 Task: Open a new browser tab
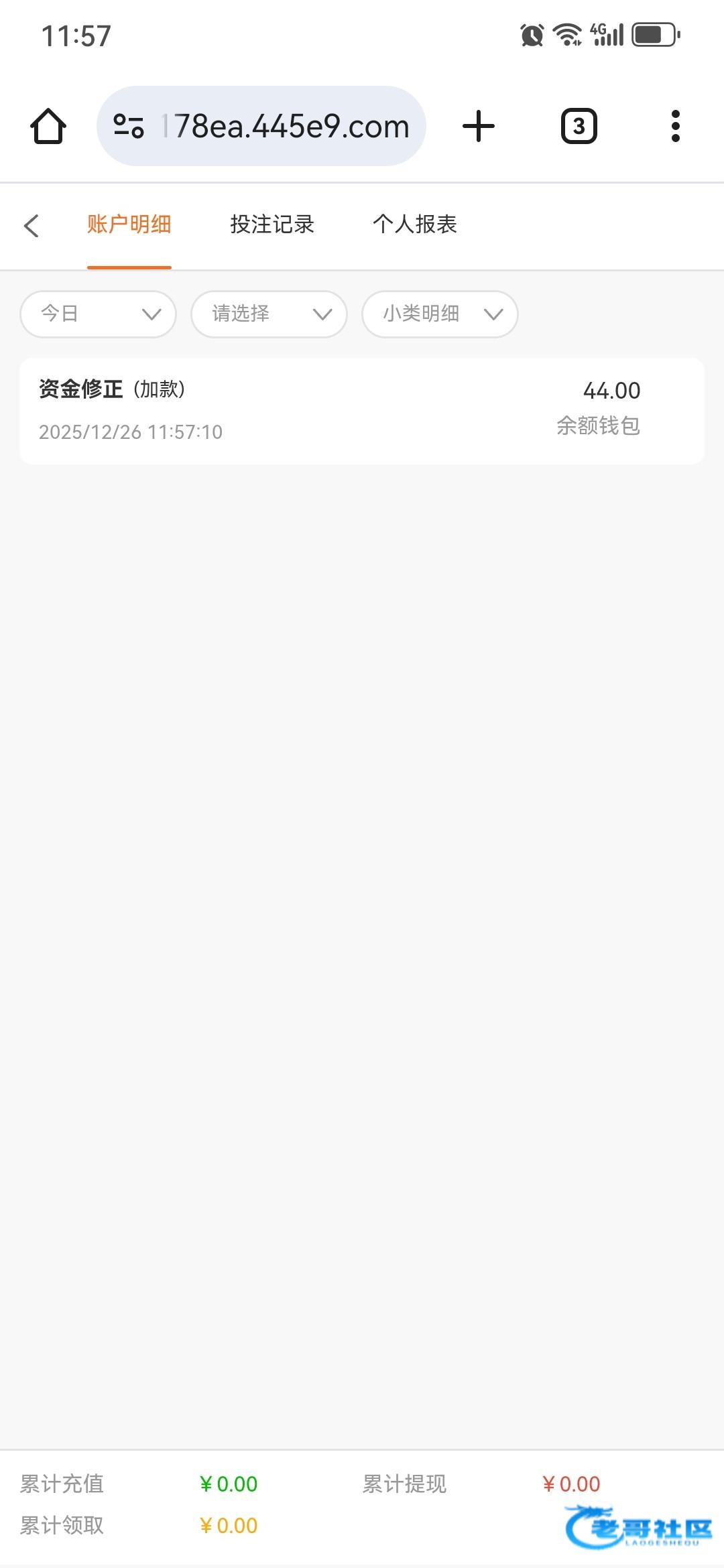tap(479, 126)
